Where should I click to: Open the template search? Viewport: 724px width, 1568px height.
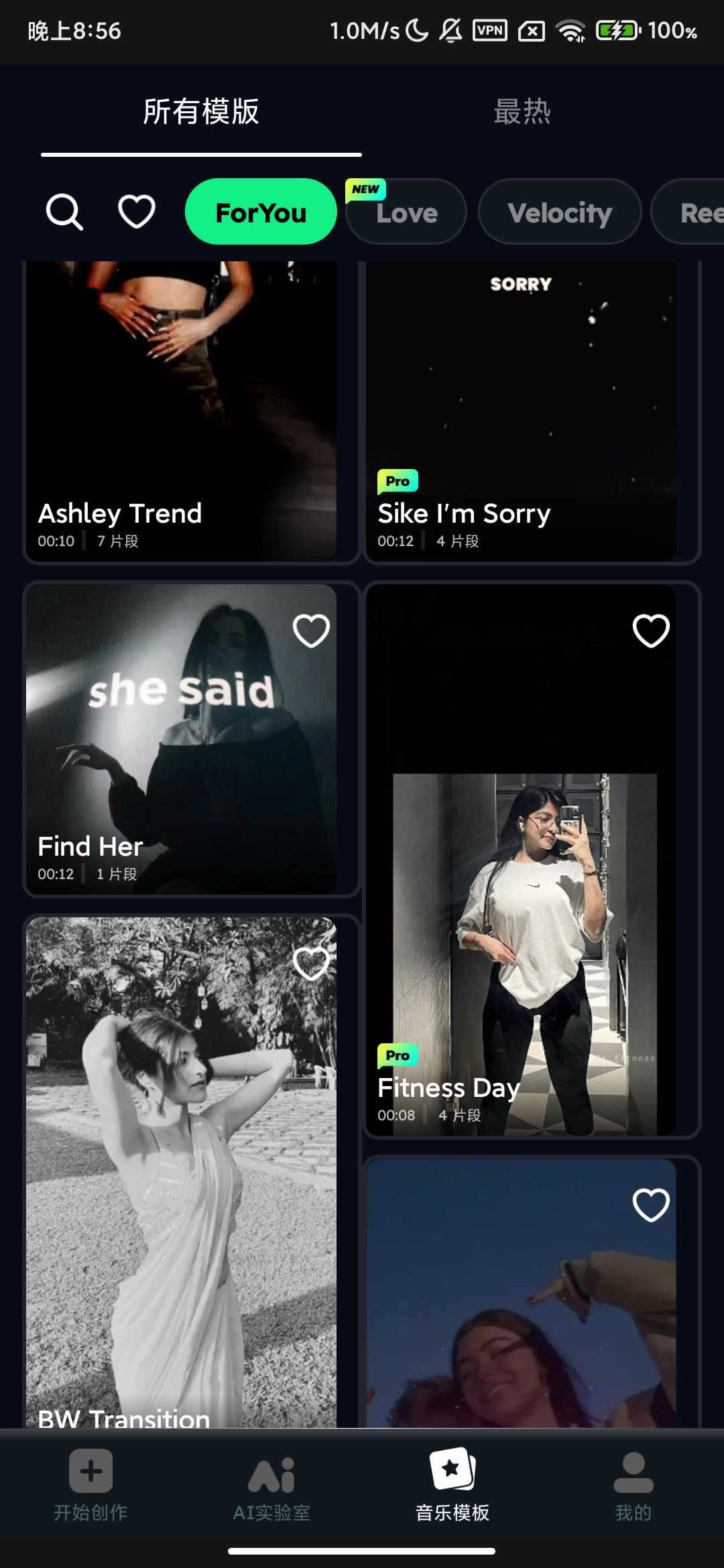click(x=64, y=212)
